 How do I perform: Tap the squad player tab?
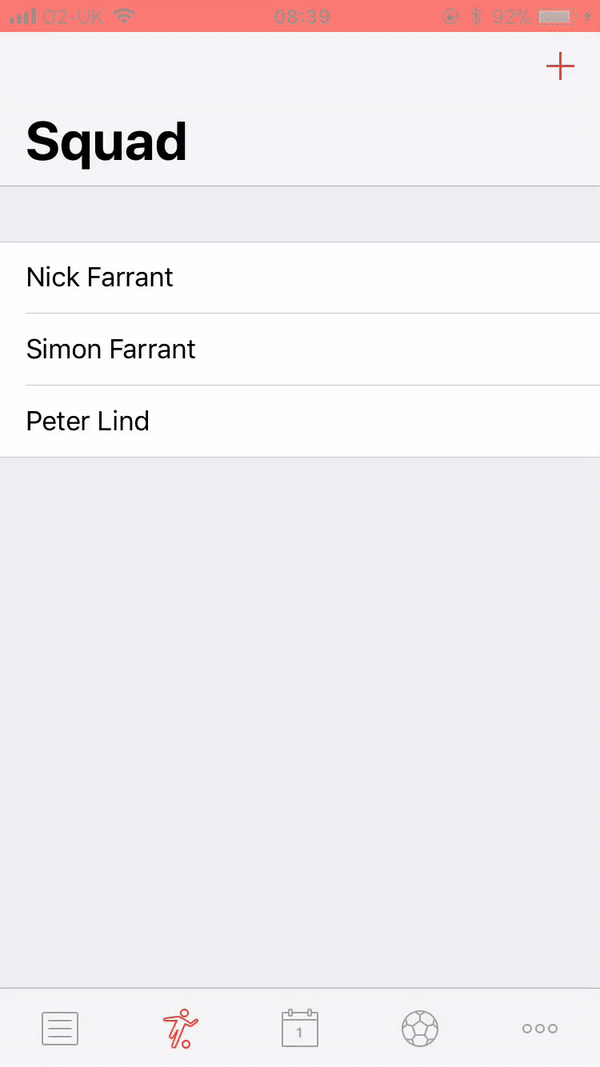[180, 1028]
